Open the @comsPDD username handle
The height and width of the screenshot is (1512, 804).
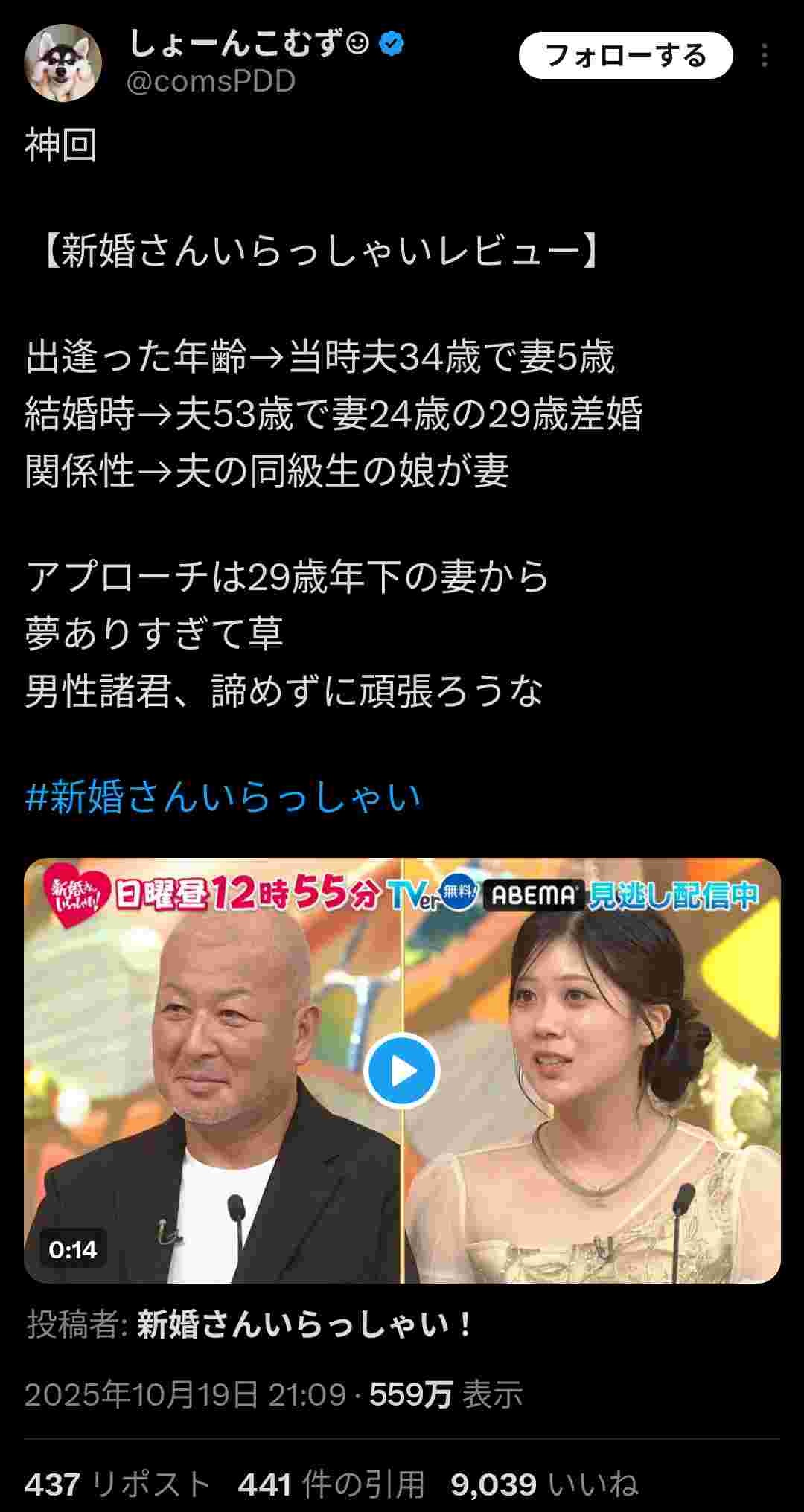click(211, 81)
